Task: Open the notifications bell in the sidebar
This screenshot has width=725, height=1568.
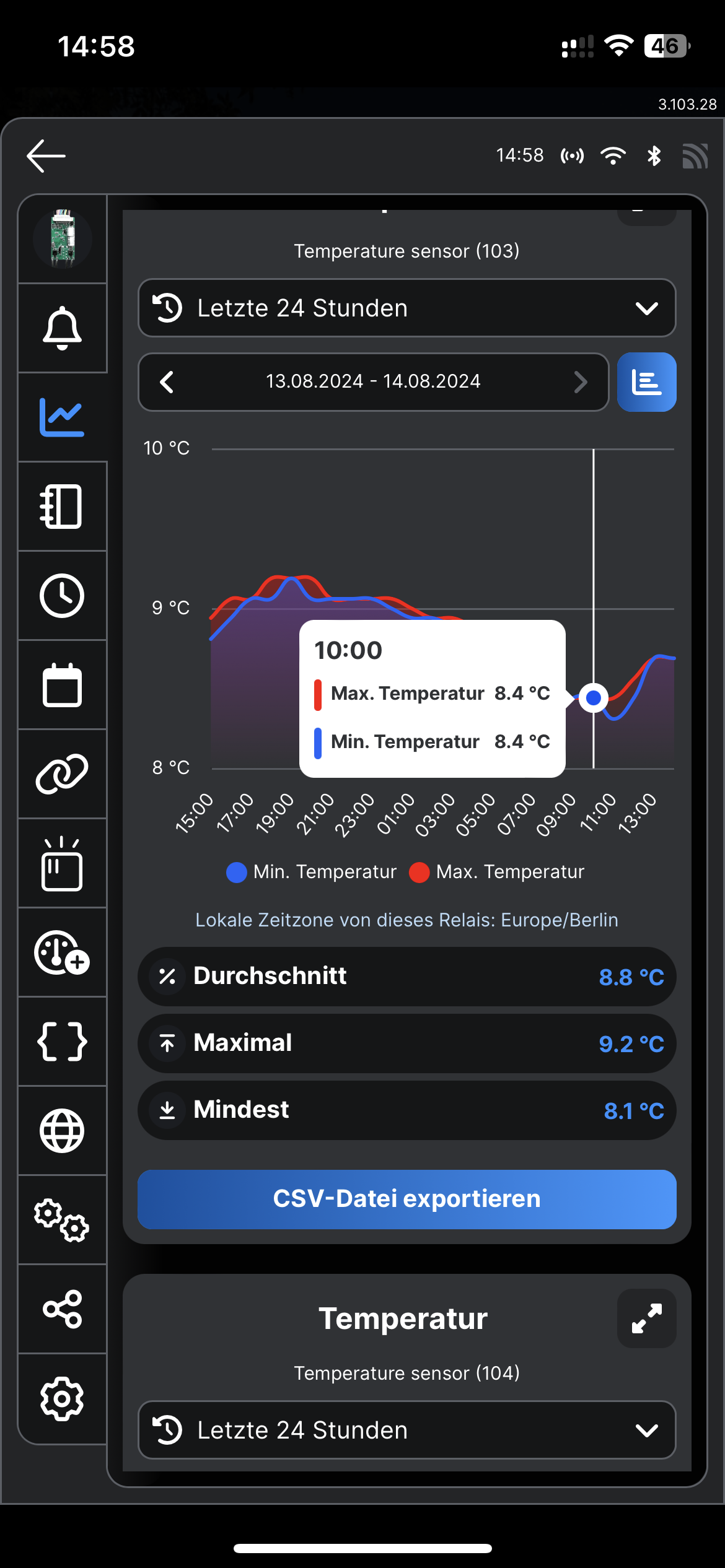Action: [62, 328]
